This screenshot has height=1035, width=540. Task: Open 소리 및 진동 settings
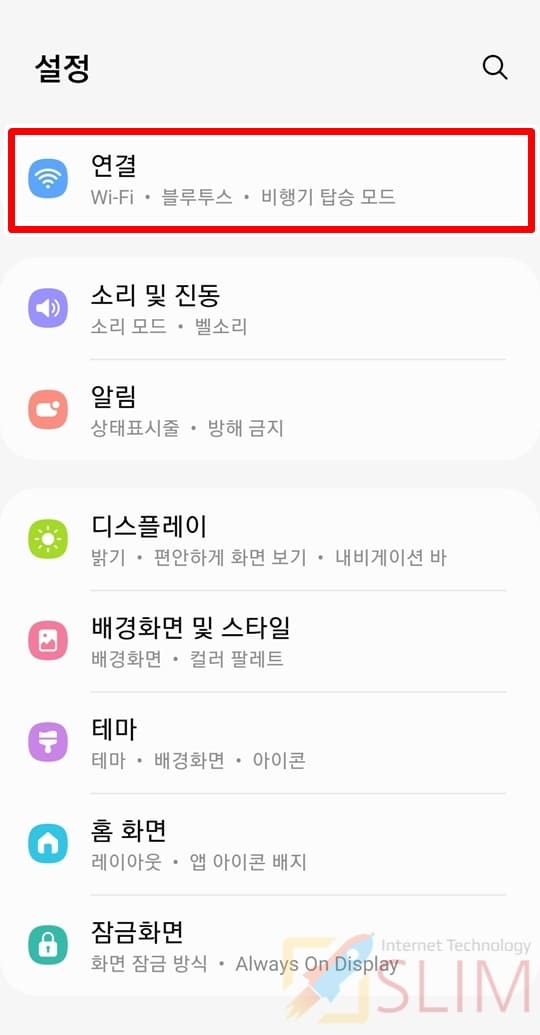click(271, 308)
